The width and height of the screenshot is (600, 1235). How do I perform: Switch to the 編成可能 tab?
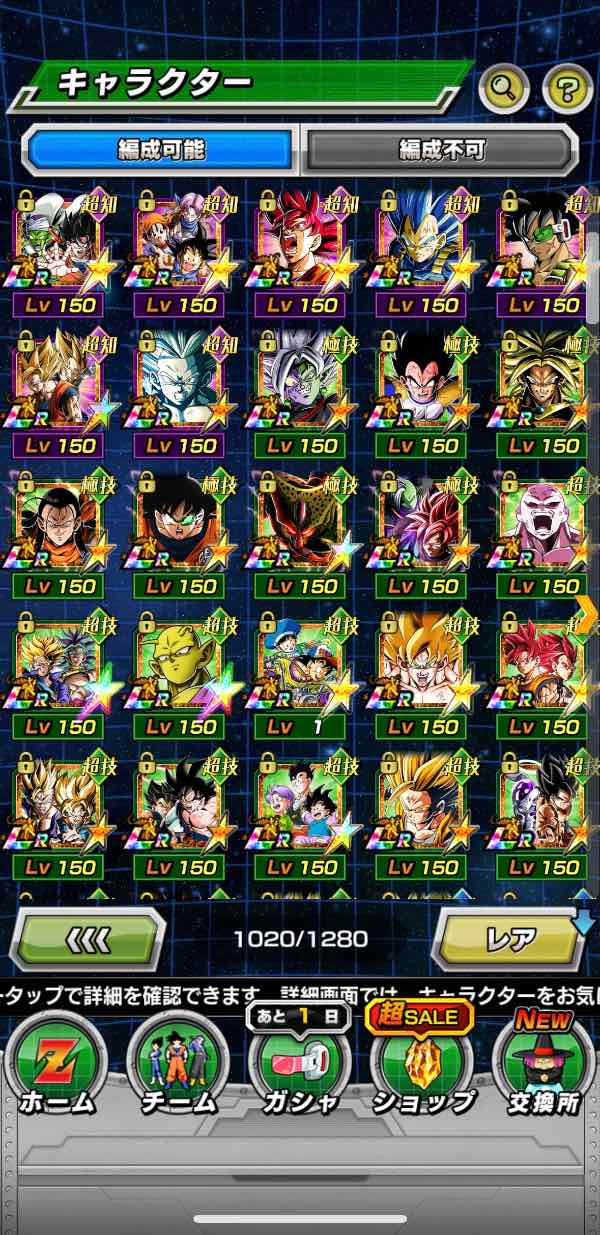(x=161, y=150)
